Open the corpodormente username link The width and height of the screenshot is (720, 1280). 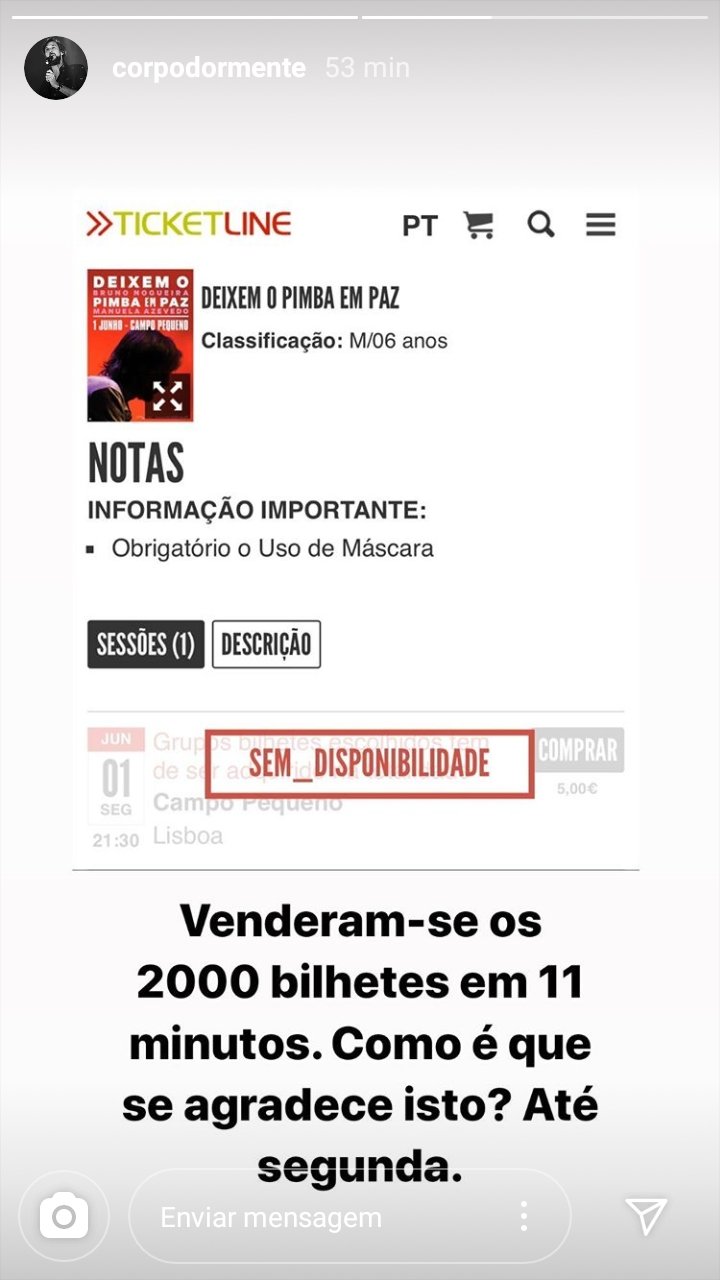209,68
